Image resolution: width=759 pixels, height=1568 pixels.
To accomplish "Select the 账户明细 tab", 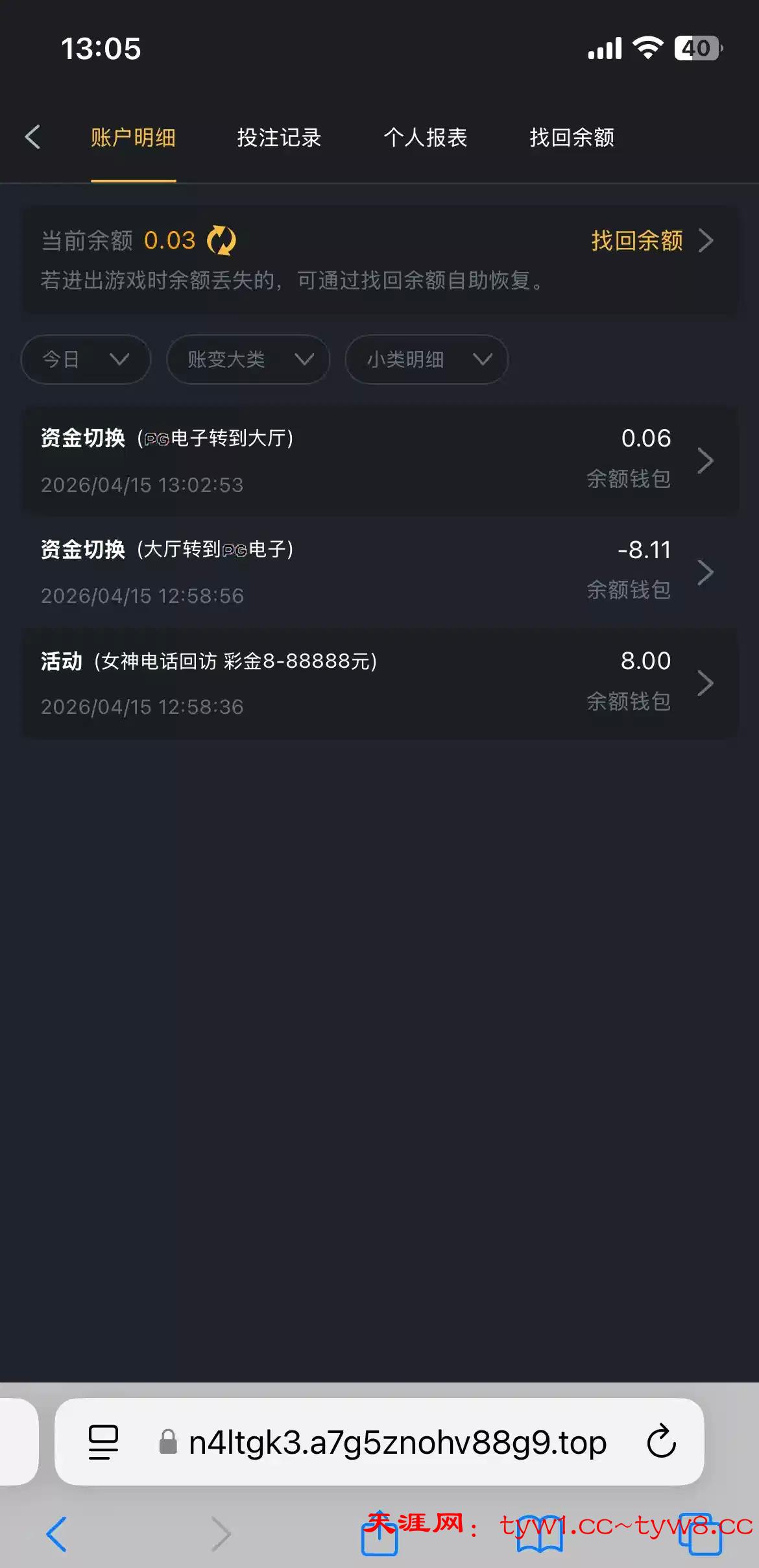I will pyautogui.click(x=133, y=138).
